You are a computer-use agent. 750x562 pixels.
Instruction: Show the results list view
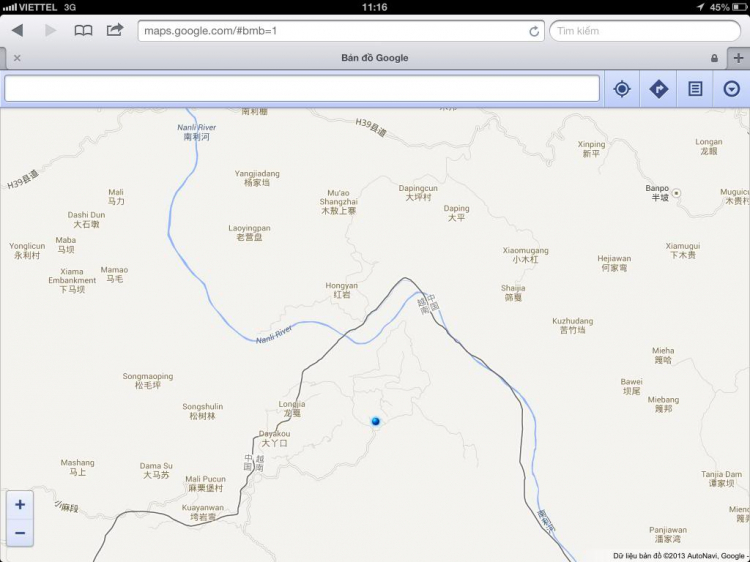[695, 89]
